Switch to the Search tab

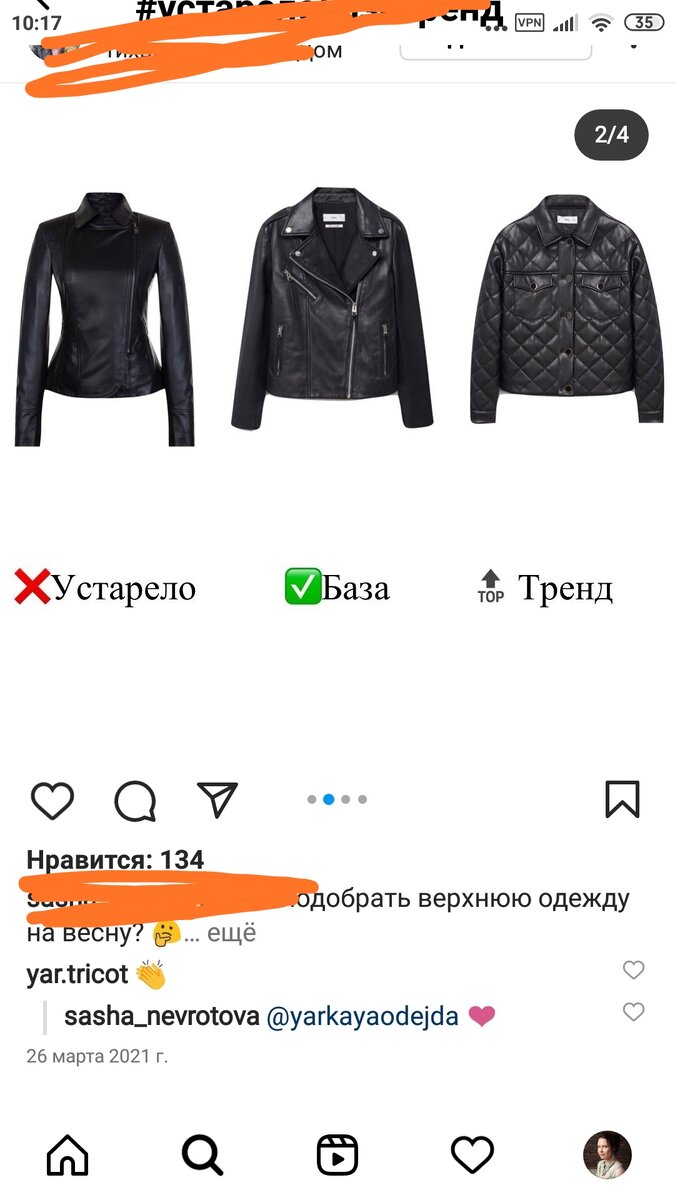tap(202, 1156)
